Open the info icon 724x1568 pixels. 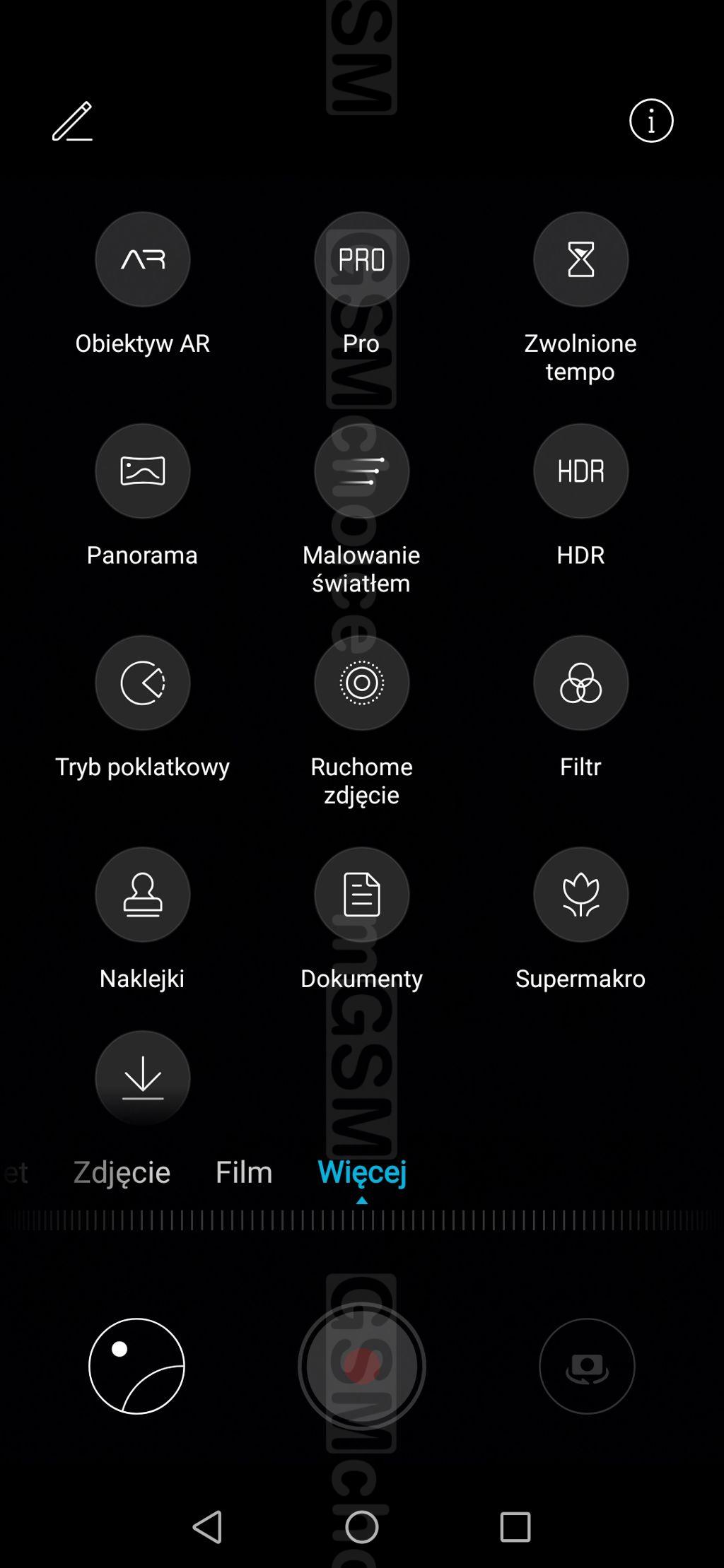651,121
